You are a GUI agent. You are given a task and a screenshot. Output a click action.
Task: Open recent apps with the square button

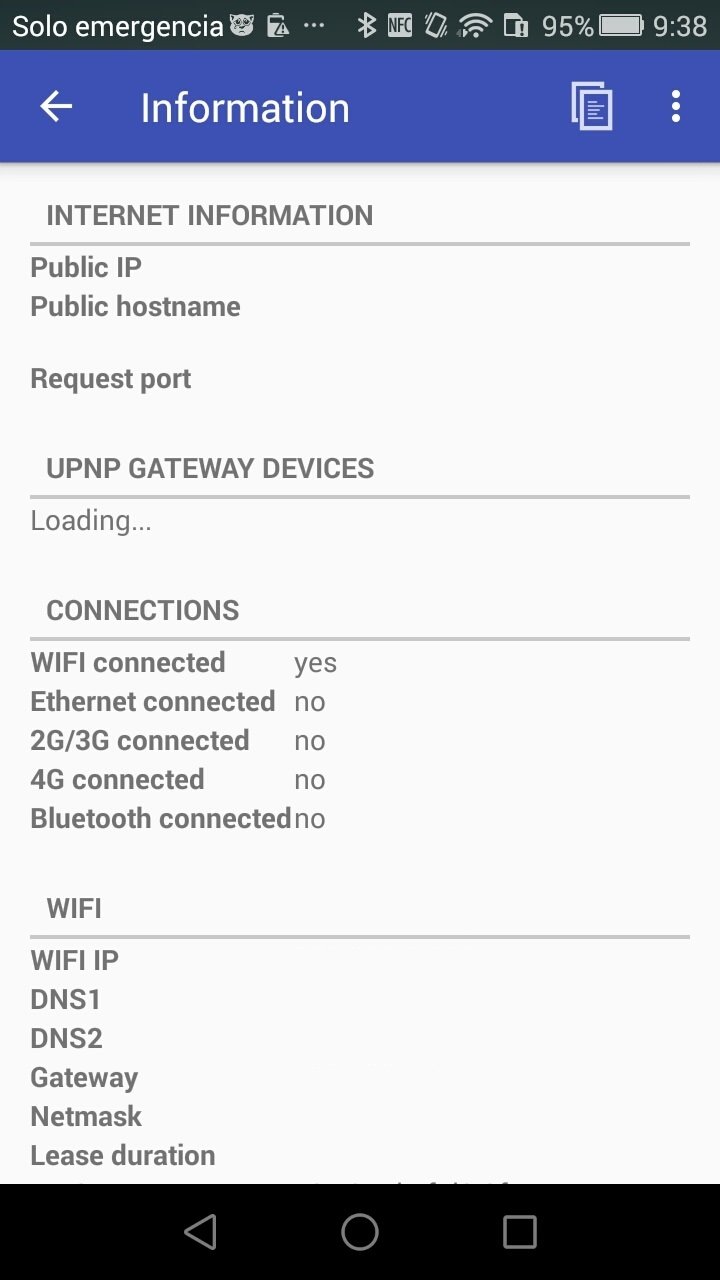point(520,1232)
